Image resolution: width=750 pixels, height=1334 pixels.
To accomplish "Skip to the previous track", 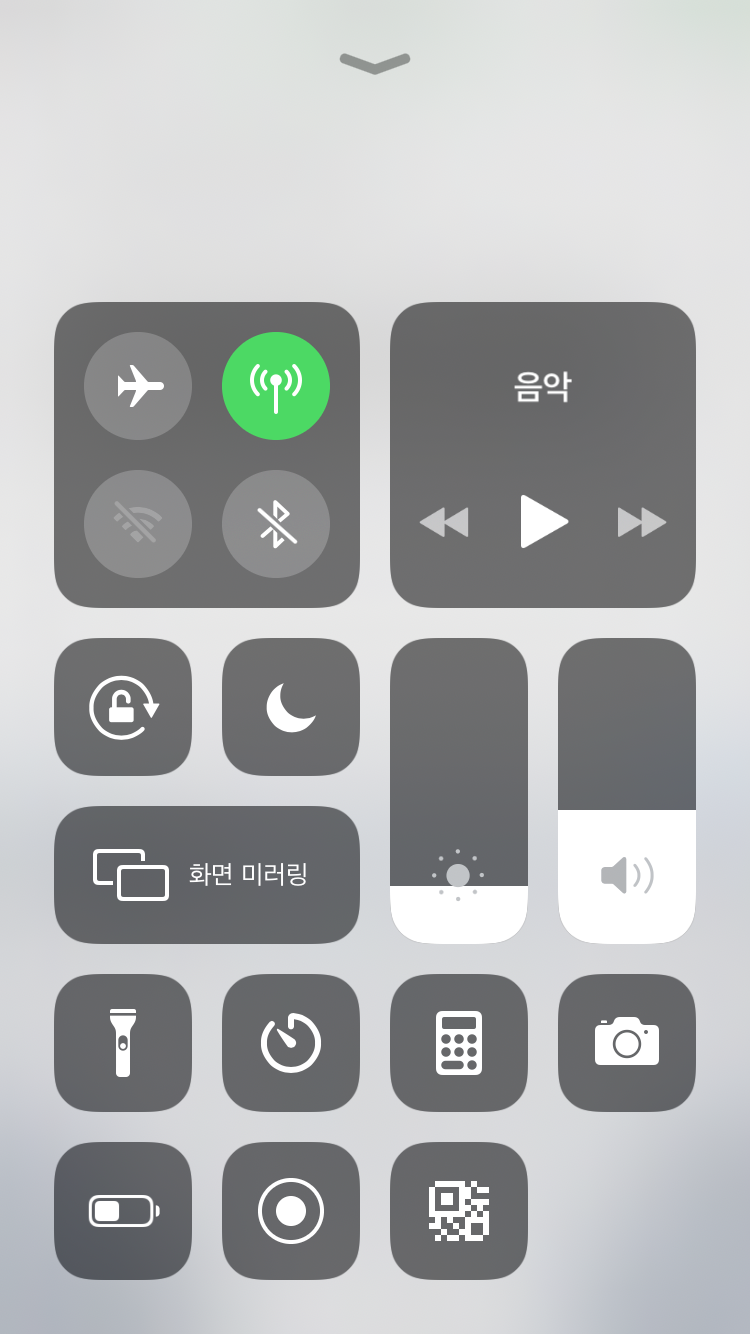I will [x=444, y=522].
